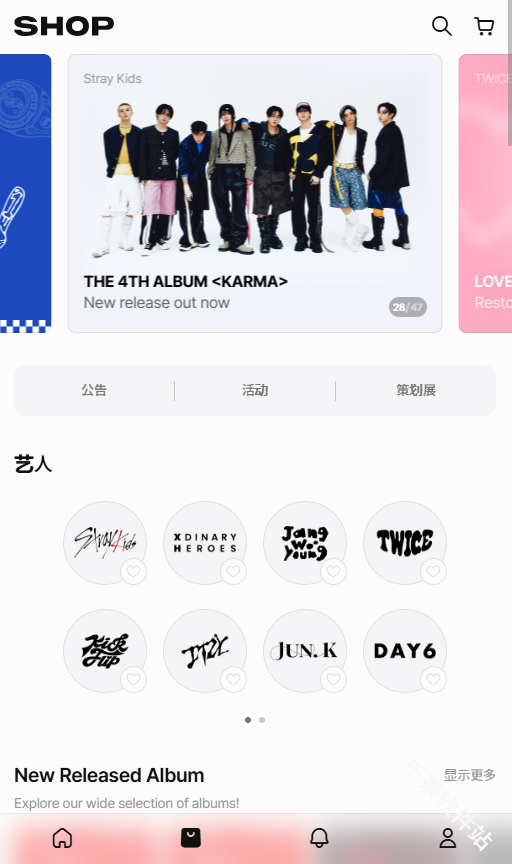Open the profile tab
Image resolution: width=512 pixels, height=864 pixels.
point(448,838)
